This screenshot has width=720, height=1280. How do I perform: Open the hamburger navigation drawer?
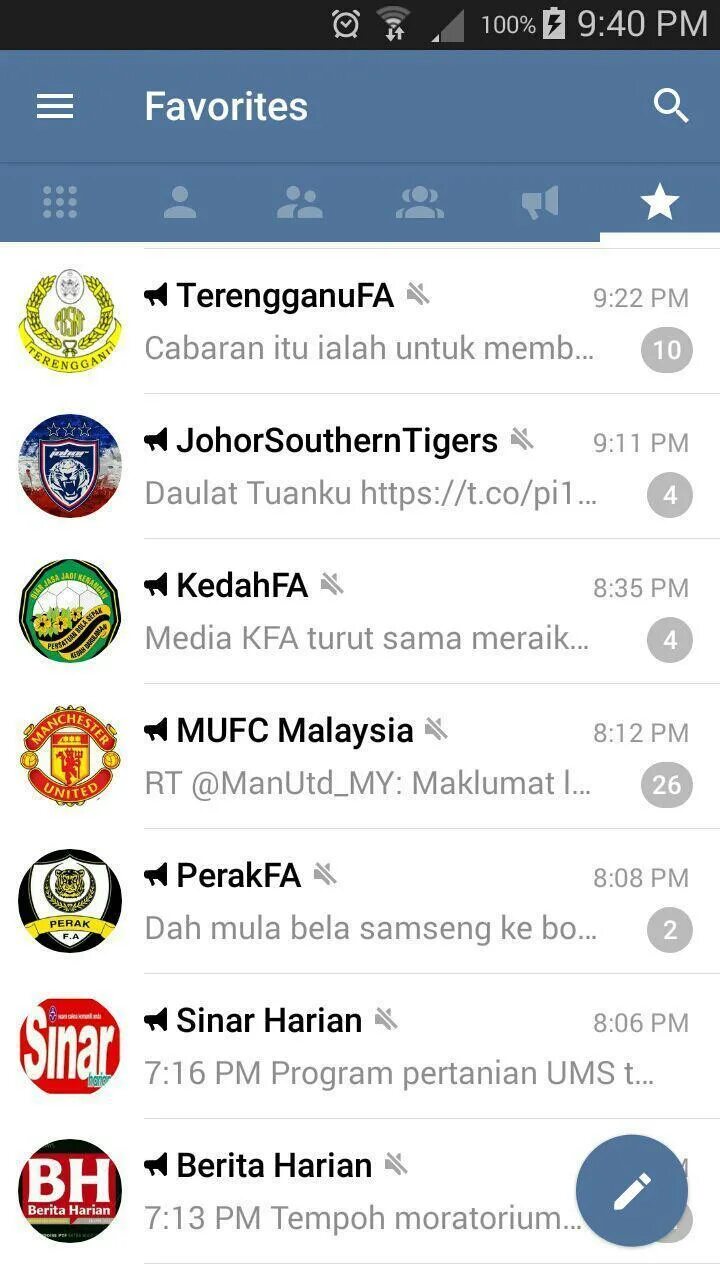[55, 106]
